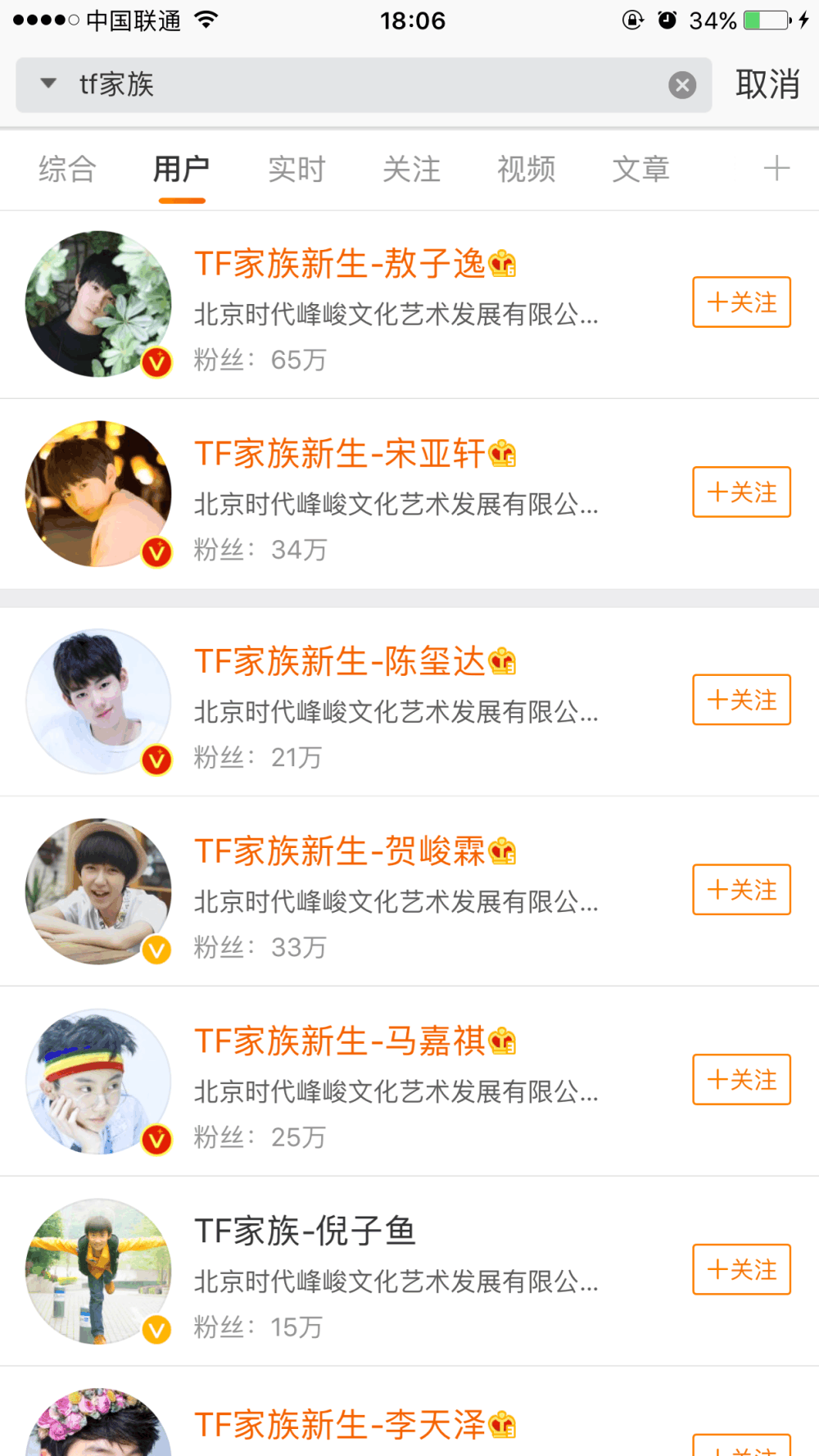Image resolution: width=819 pixels, height=1456 pixels.
Task: Open the search type dropdown arrow
Action: [x=48, y=84]
